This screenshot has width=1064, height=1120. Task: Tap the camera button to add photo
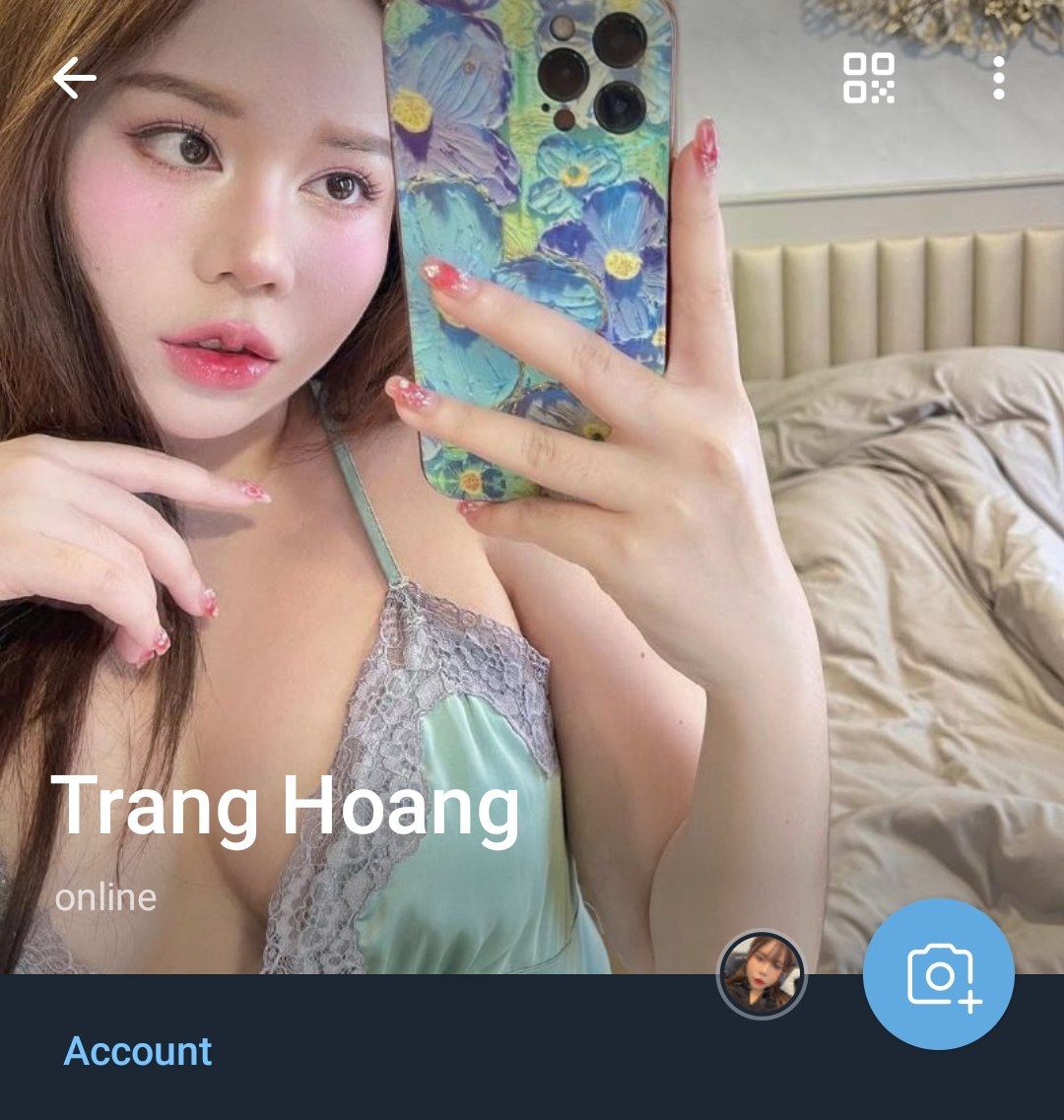(x=938, y=973)
